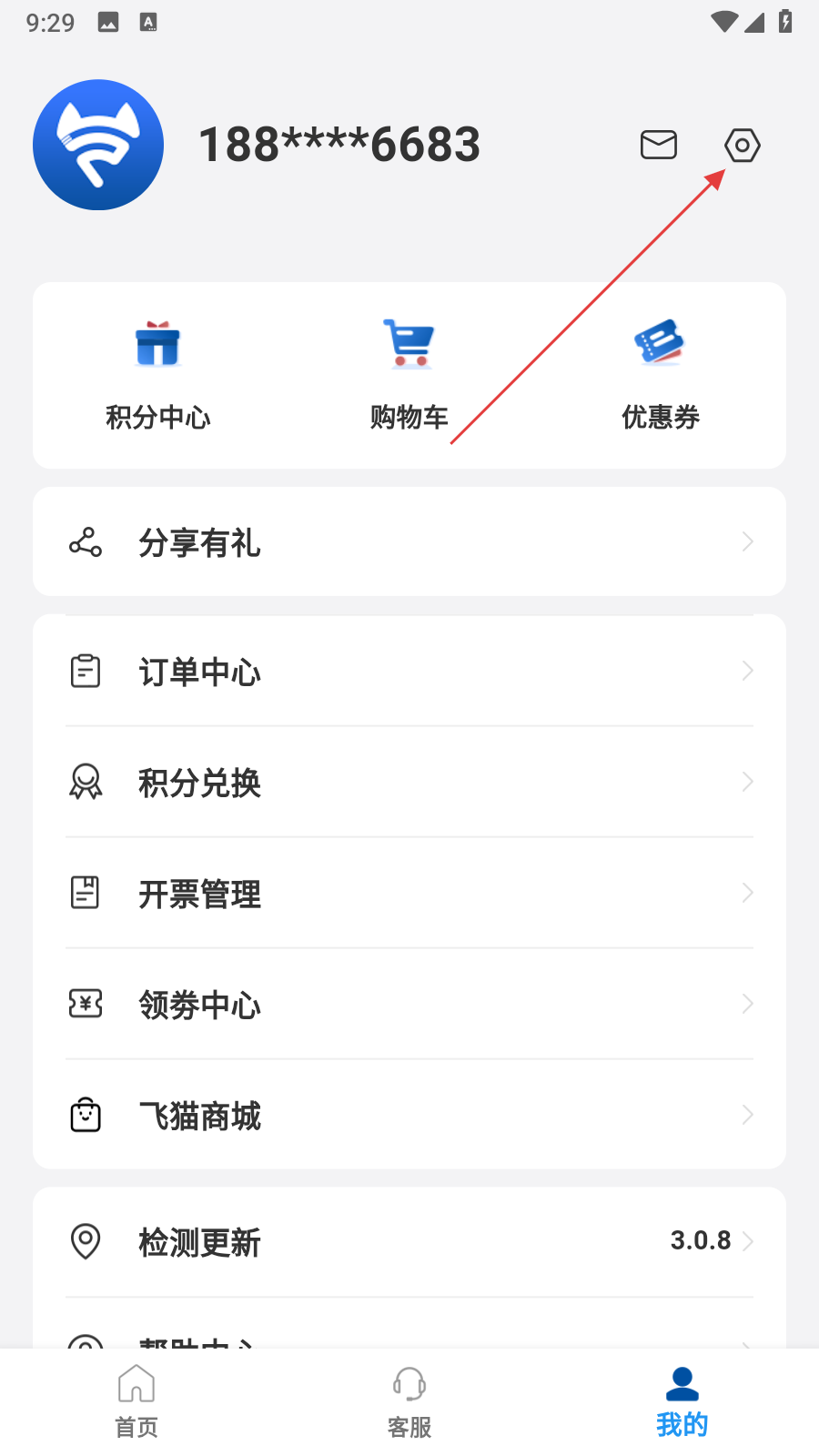Enter 飞猫商城 store

click(409, 1116)
